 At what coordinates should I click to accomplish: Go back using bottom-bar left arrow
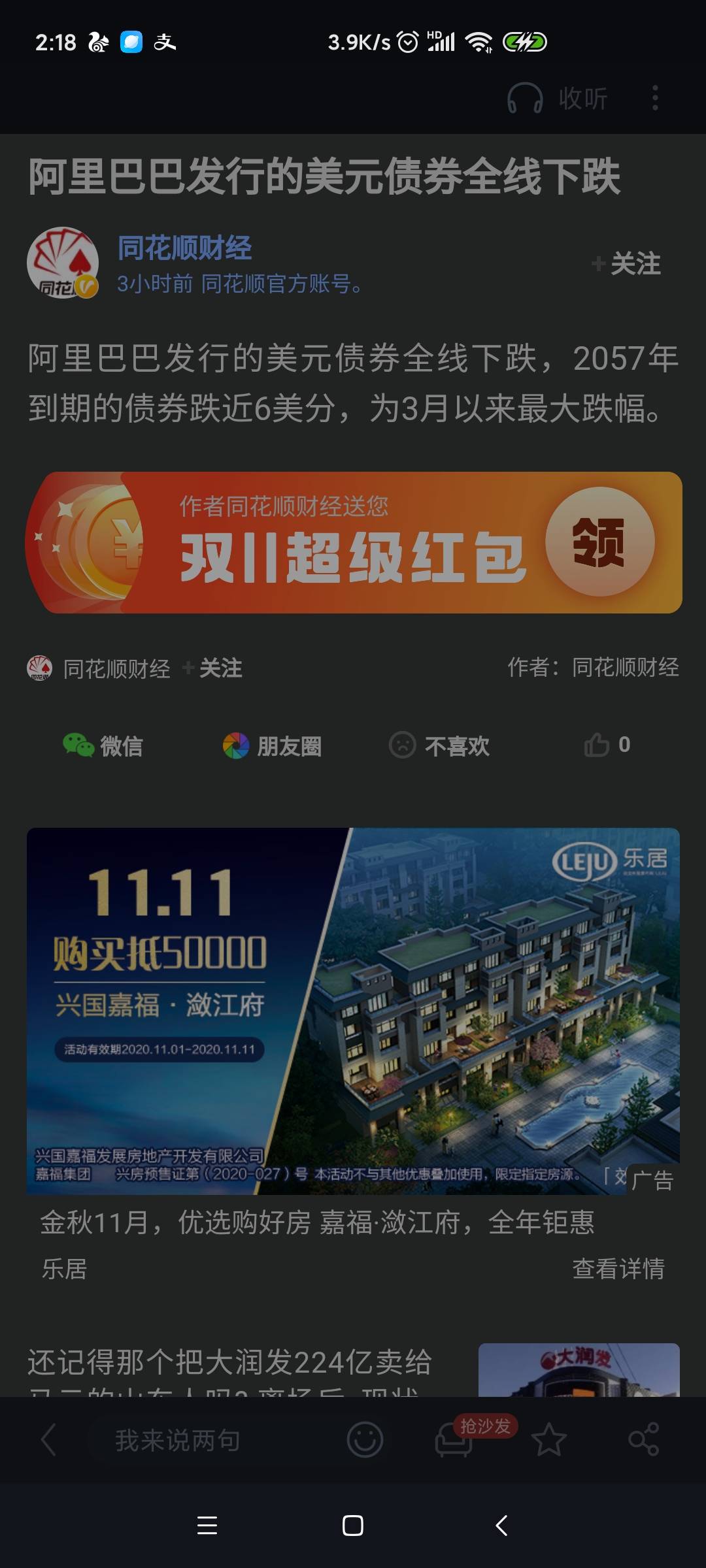[48, 1440]
